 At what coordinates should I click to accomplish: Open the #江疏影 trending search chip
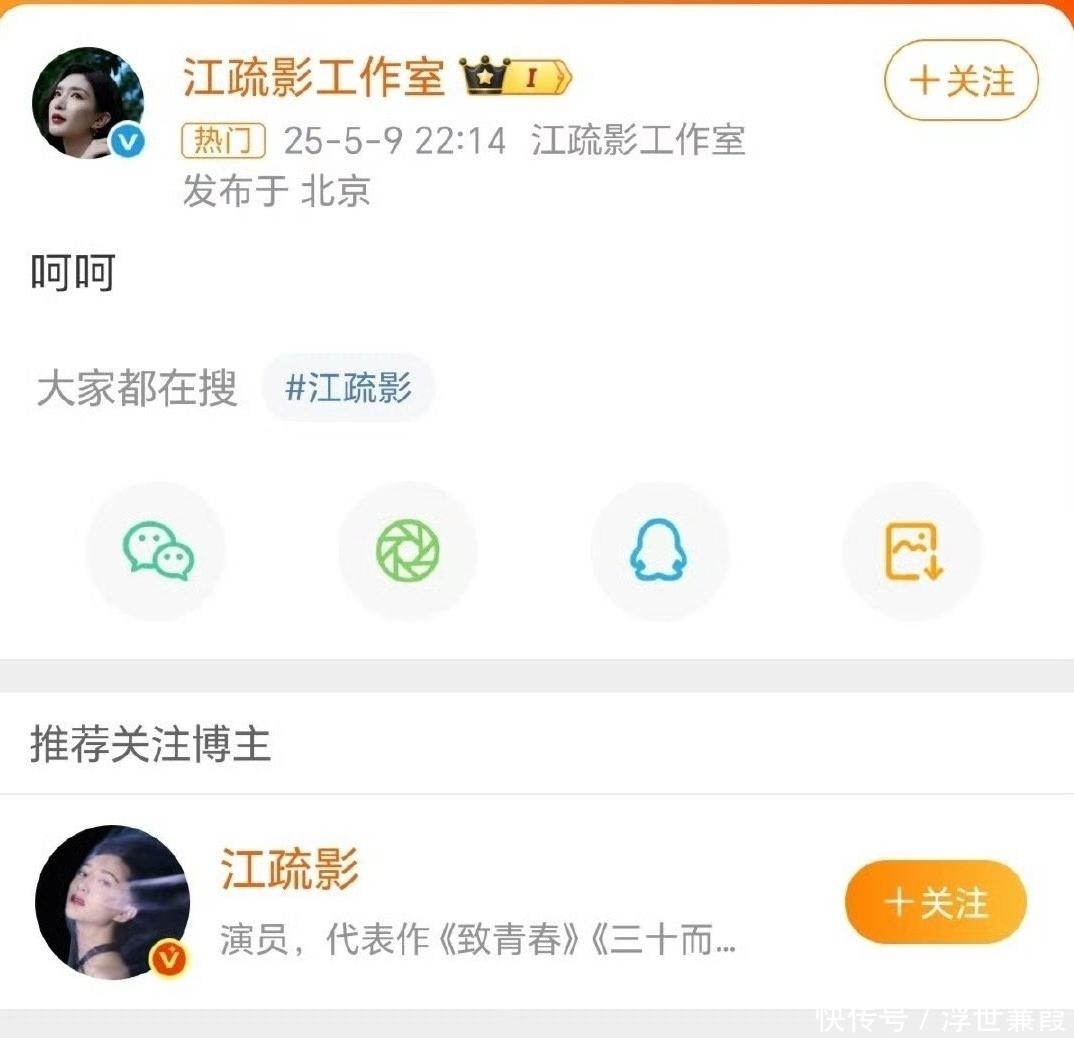pos(348,388)
